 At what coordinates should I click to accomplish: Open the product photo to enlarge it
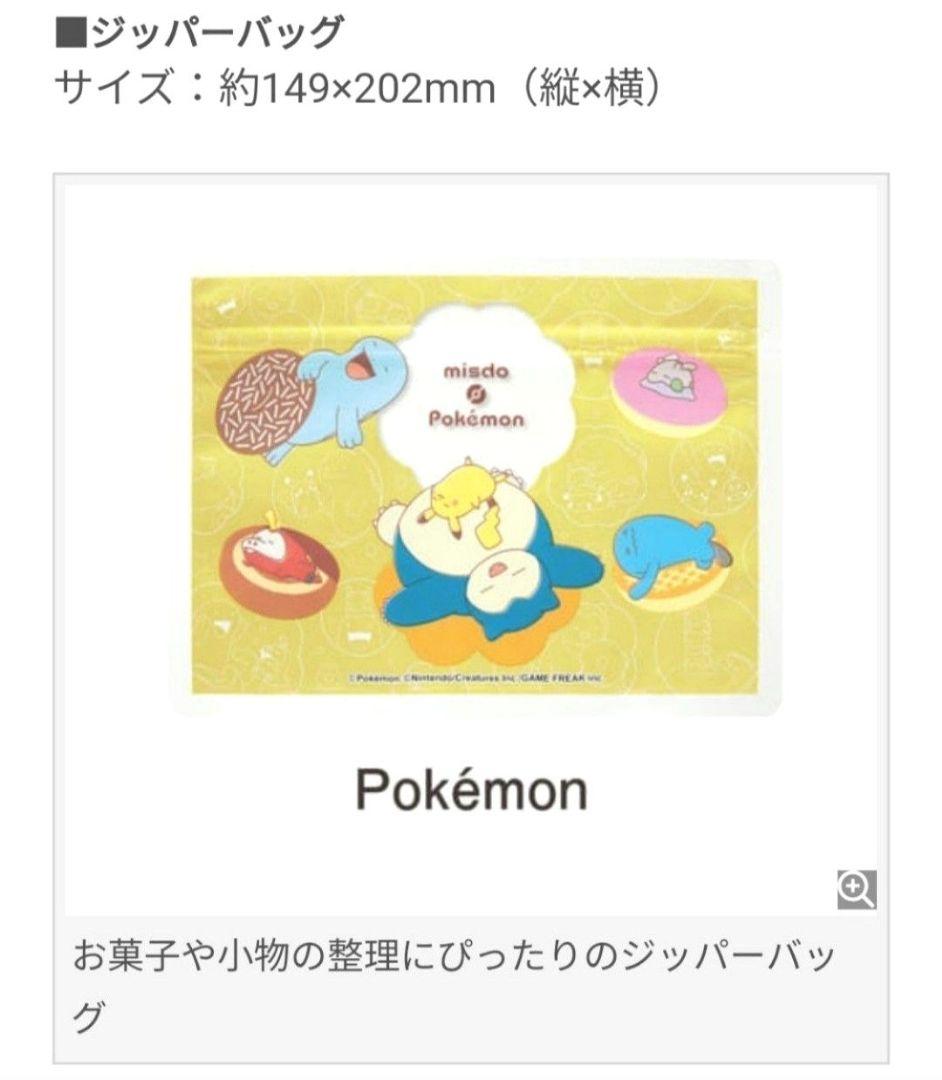pos(470,480)
